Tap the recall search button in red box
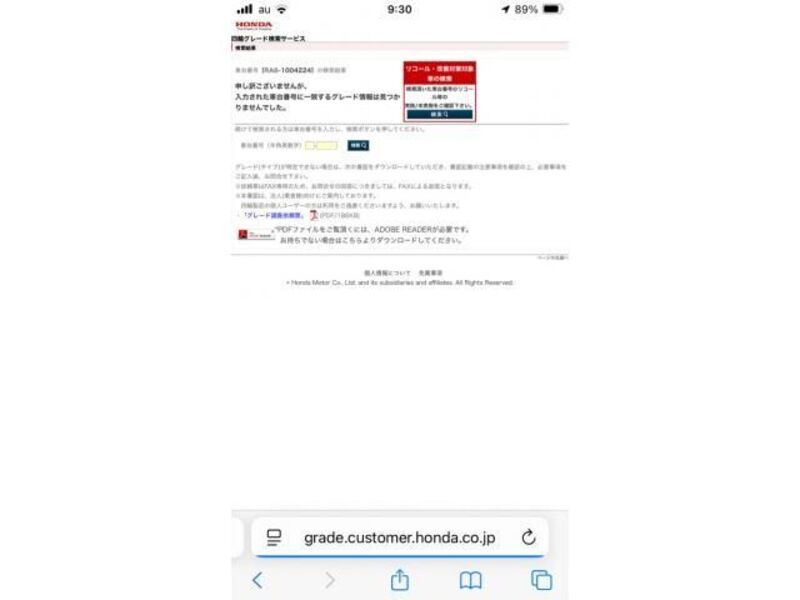800x600 pixels. (439, 115)
